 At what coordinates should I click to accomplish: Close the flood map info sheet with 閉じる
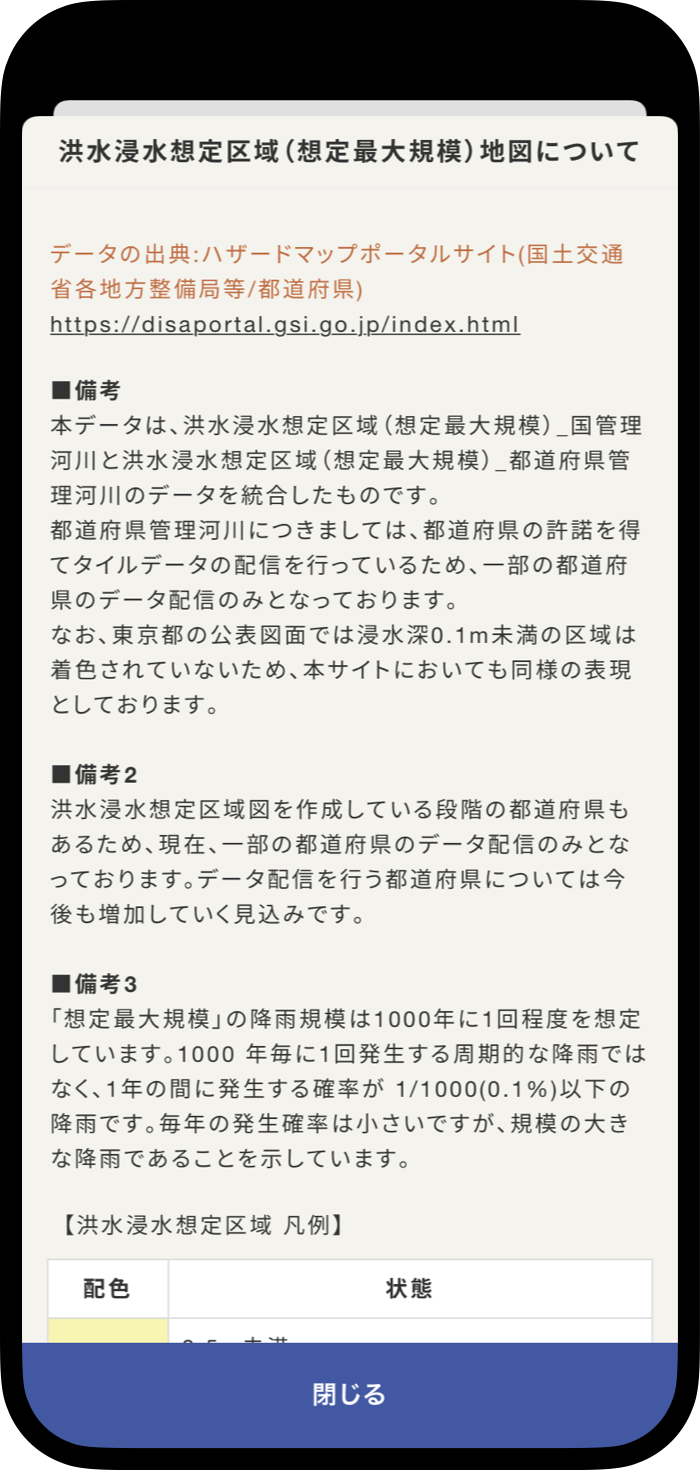[x=350, y=1394]
